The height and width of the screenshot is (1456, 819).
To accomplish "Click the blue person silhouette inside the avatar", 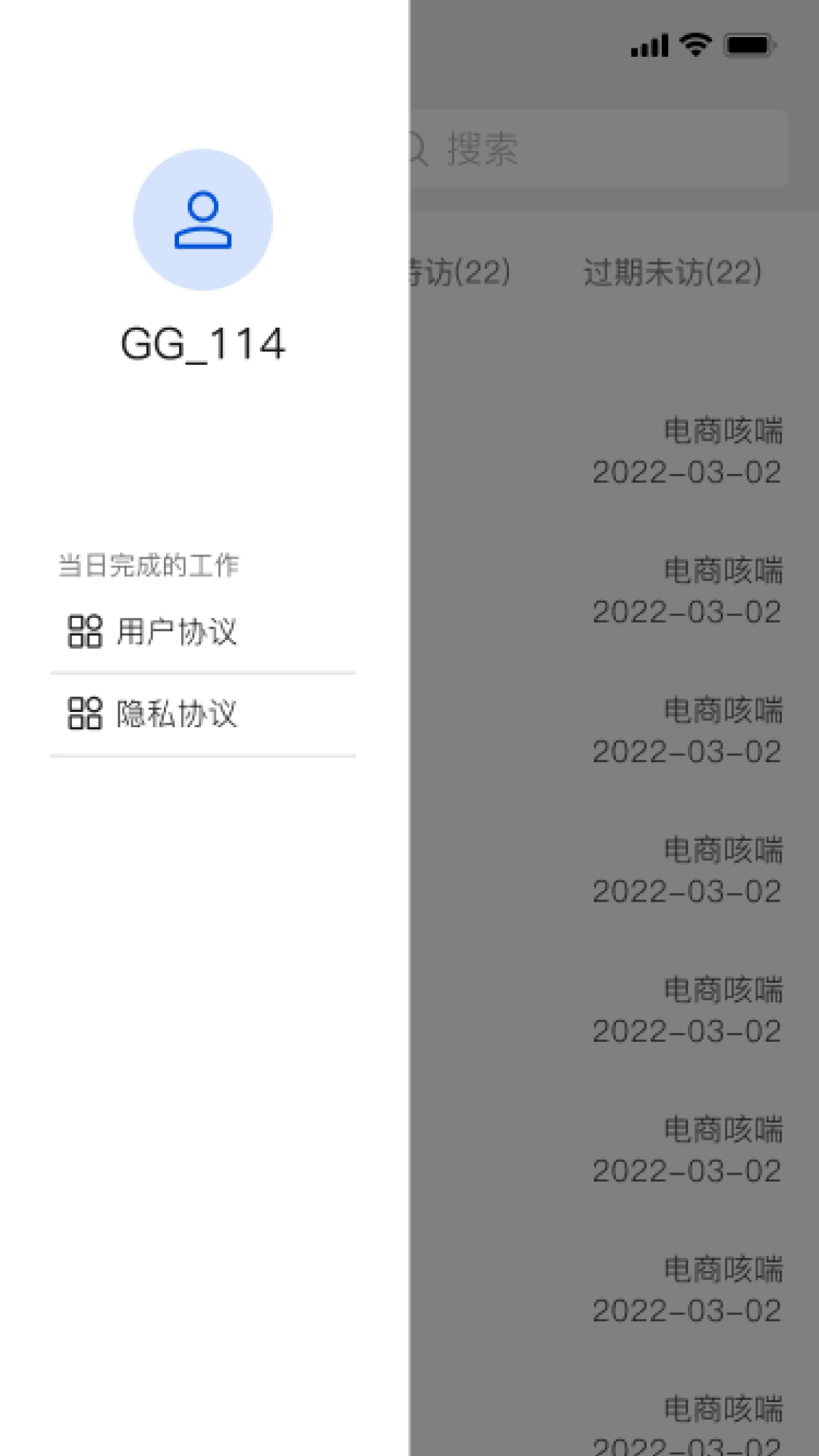I will point(203,220).
